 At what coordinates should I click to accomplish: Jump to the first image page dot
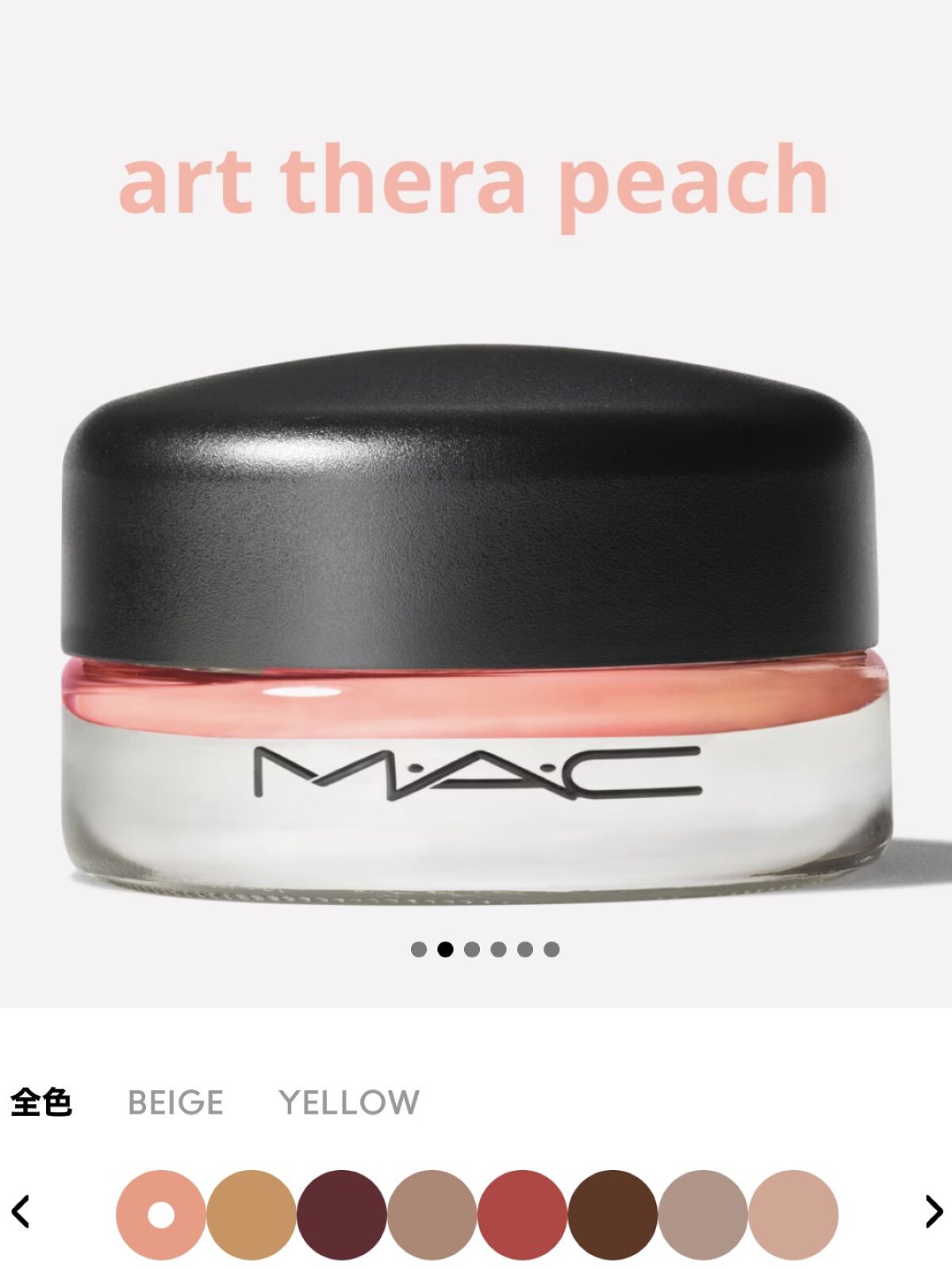(419, 949)
